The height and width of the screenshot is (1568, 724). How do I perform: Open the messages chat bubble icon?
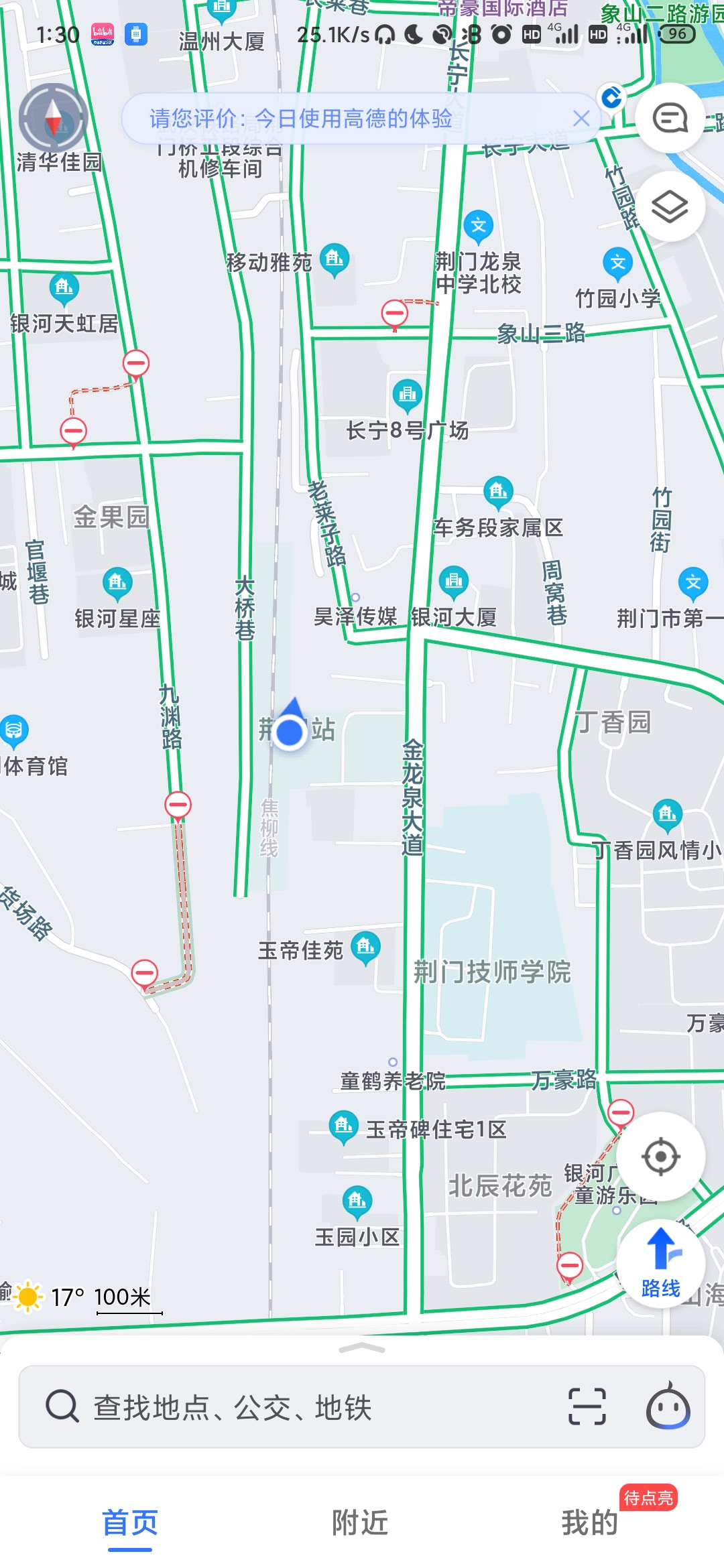tap(670, 119)
